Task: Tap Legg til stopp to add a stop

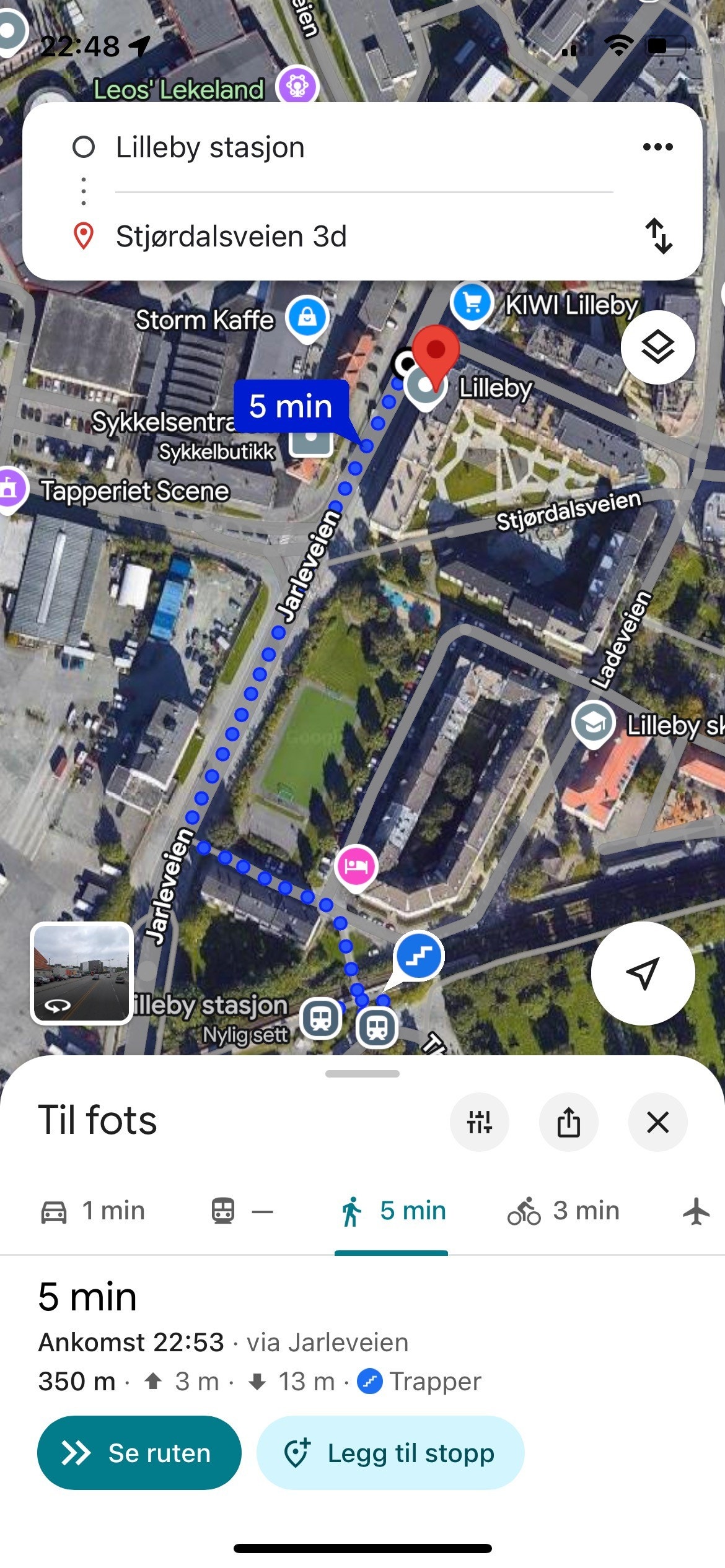Action: [x=389, y=1452]
